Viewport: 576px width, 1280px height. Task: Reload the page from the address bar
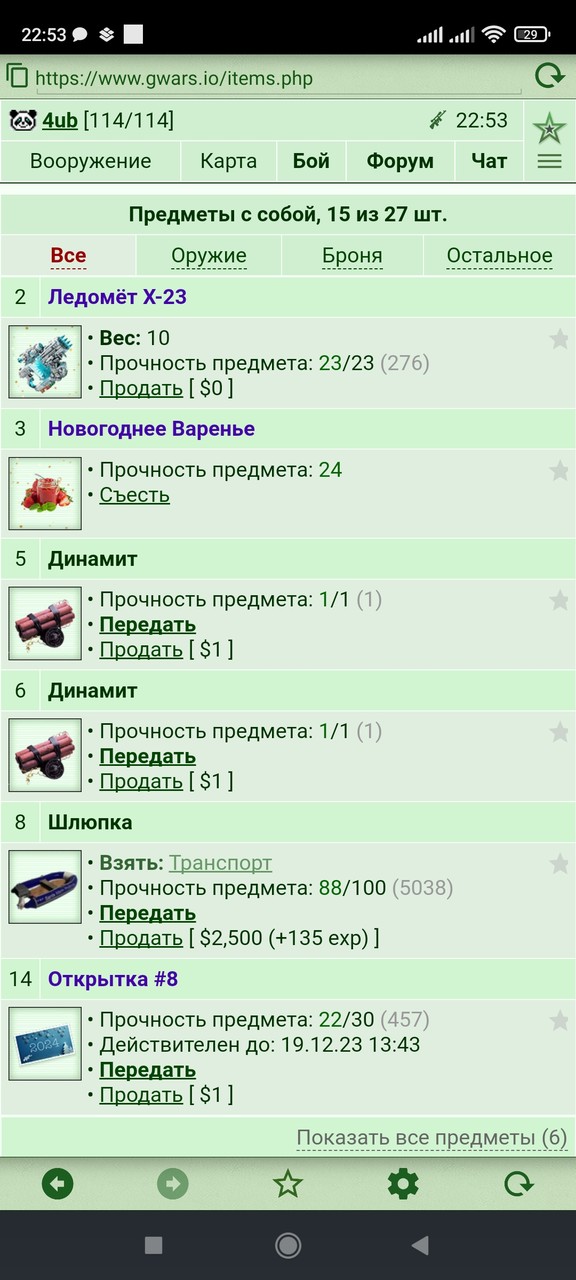(x=549, y=76)
